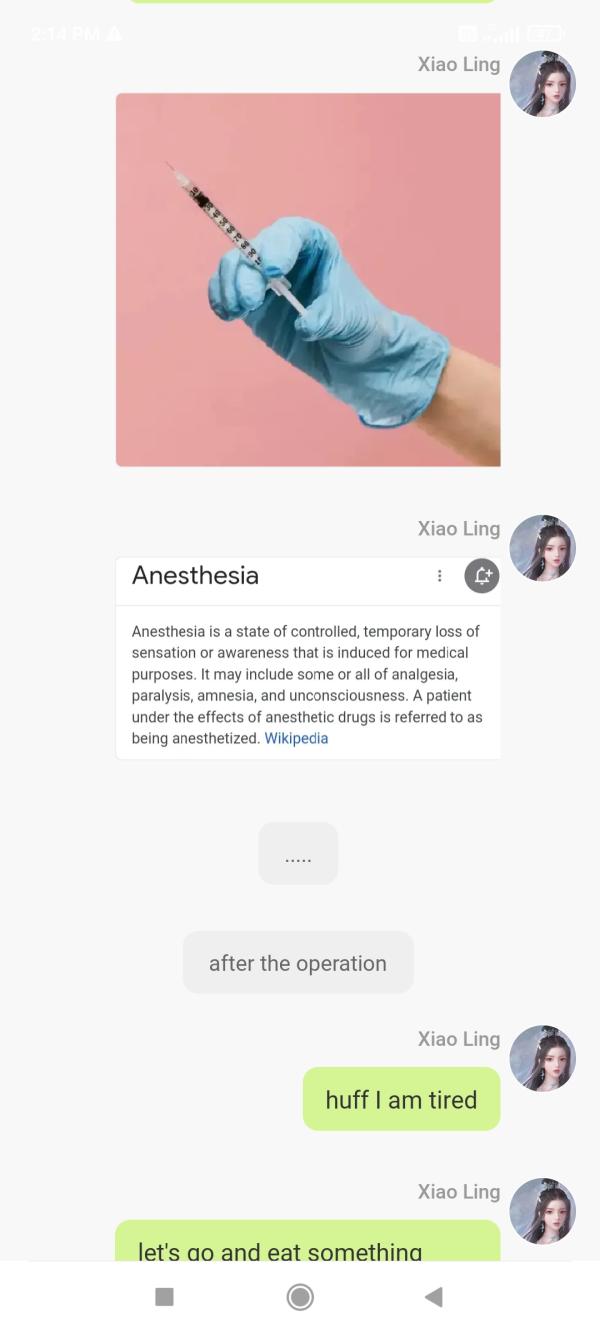Open the syringe photo message
Image resolution: width=600 pixels, height=1333 pixels.
point(308,280)
